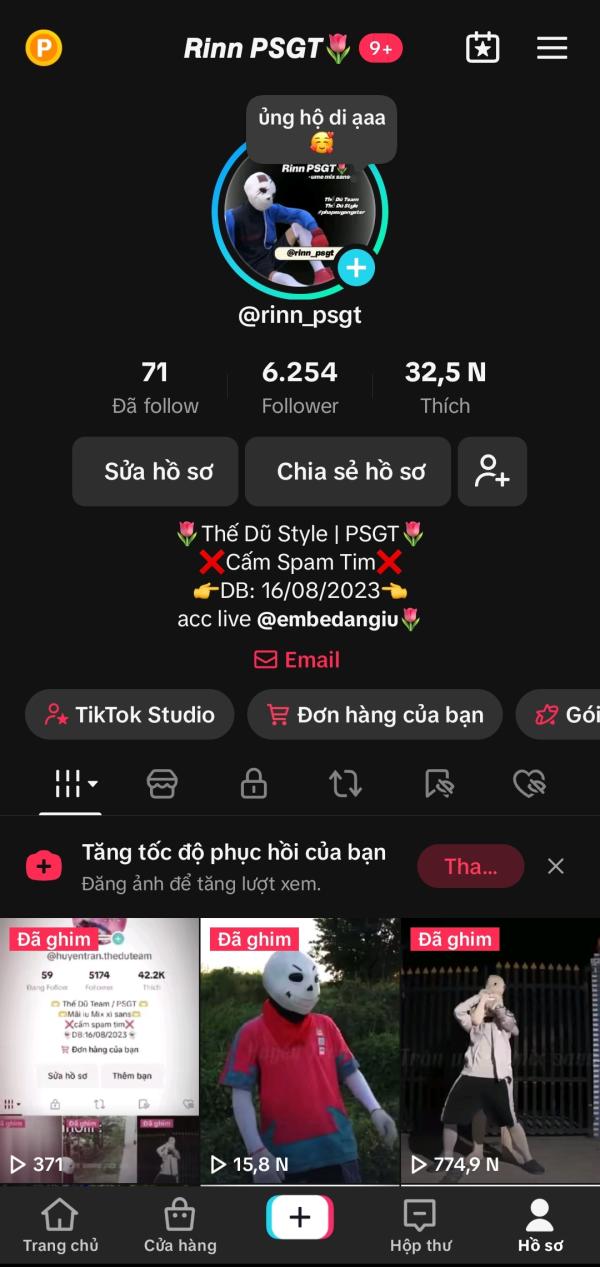The width and height of the screenshot is (600, 1267).
Task: Open the Email contact link
Action: click(297, 660)
